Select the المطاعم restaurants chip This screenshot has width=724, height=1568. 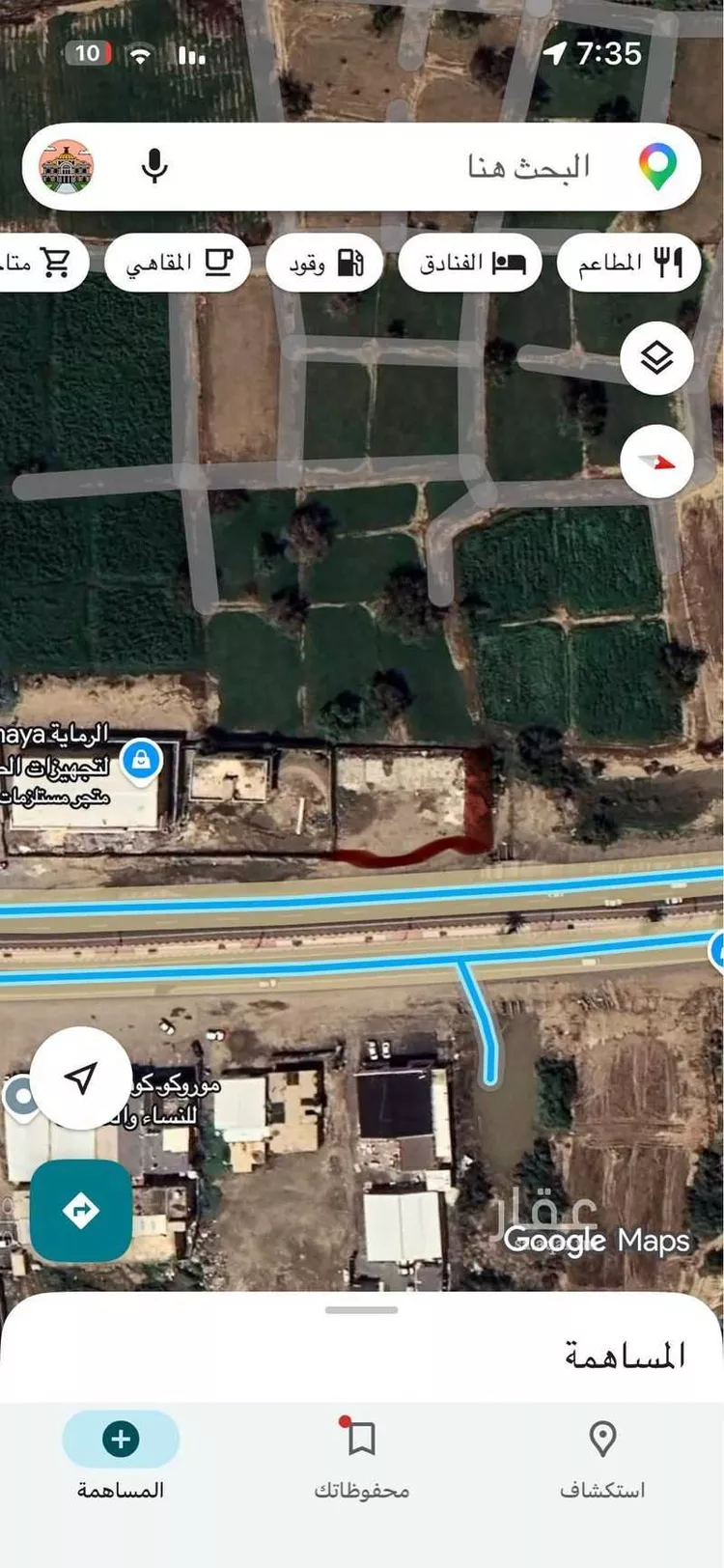pos(628,263)
